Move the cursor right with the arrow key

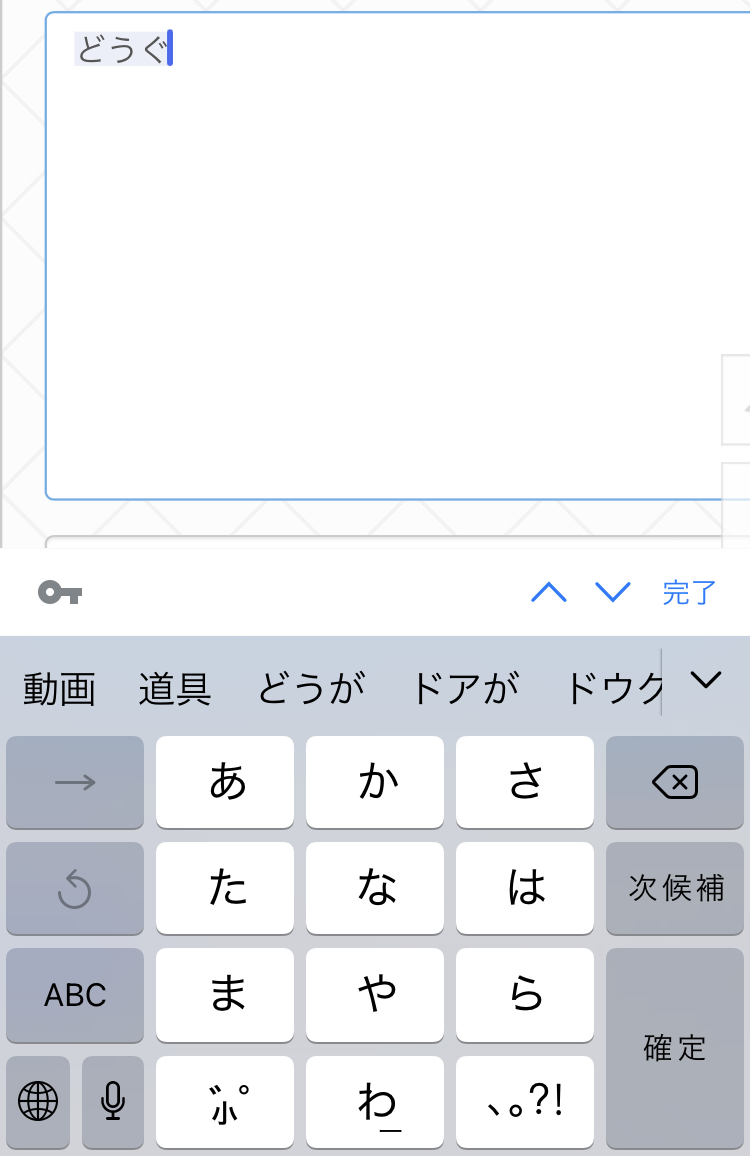[75, 783]
